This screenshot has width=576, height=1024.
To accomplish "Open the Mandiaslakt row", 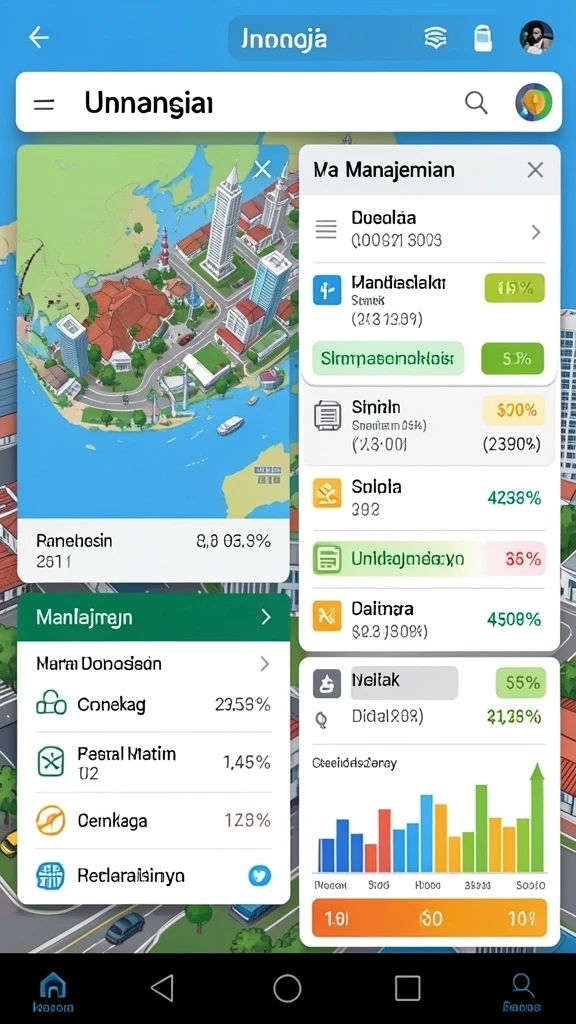I will tap(429, 300).
